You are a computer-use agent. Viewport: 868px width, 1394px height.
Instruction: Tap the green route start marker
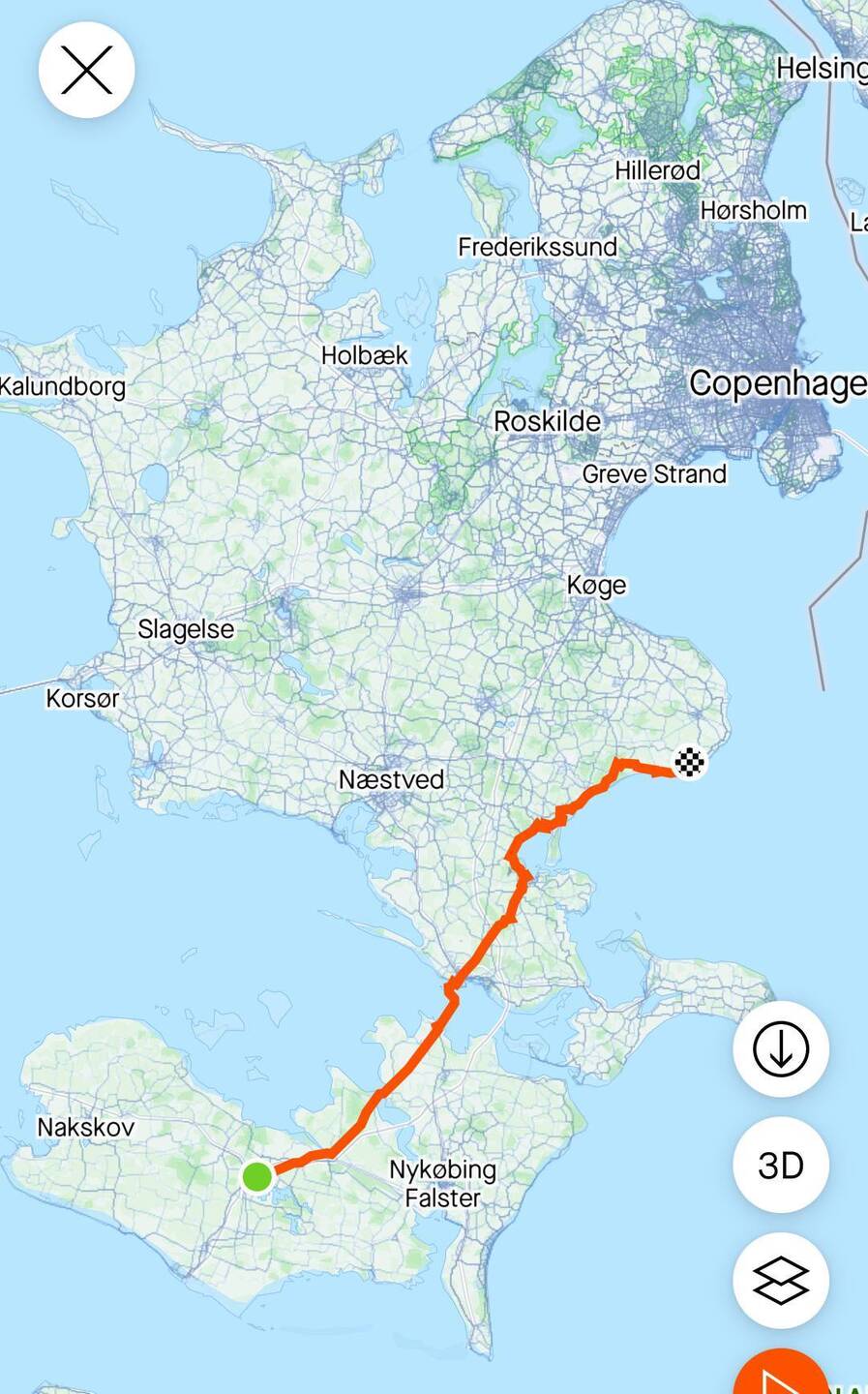tap(256, 1177)
